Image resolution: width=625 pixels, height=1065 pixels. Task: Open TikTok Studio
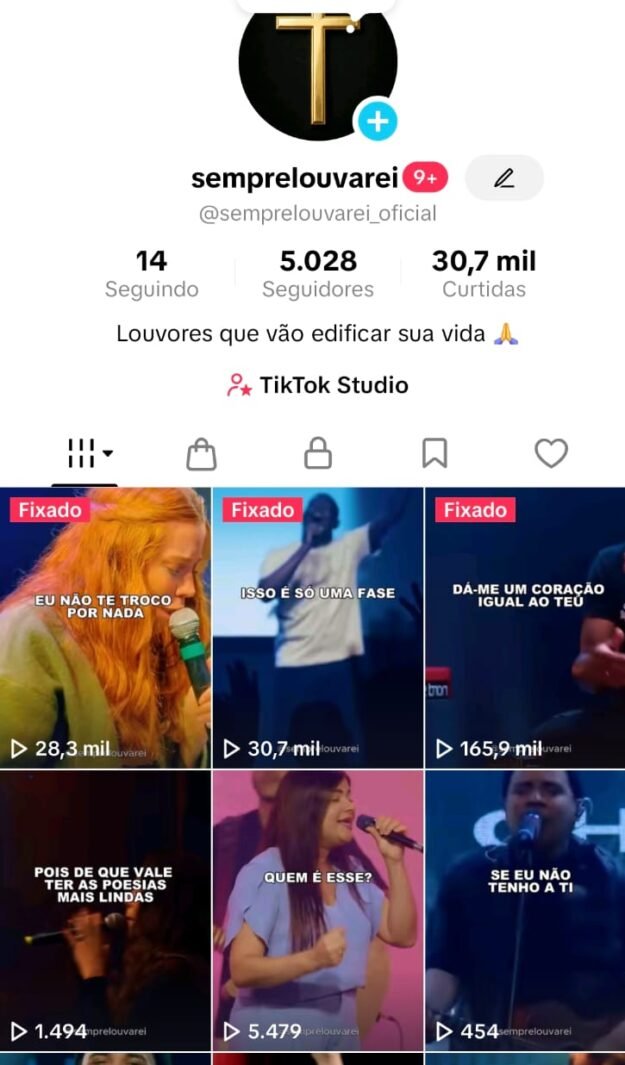click(318, 385)
